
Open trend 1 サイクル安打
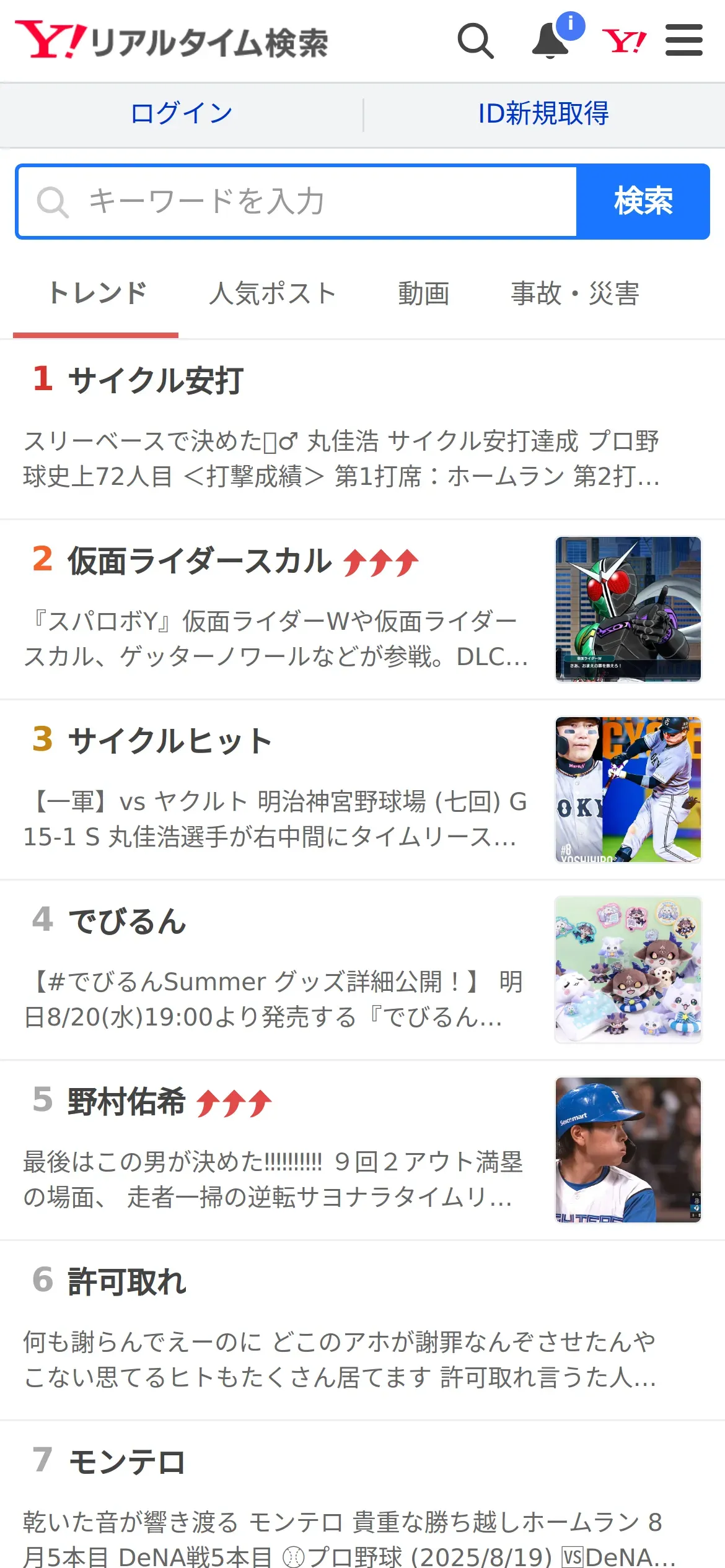(x=156, y=380)
